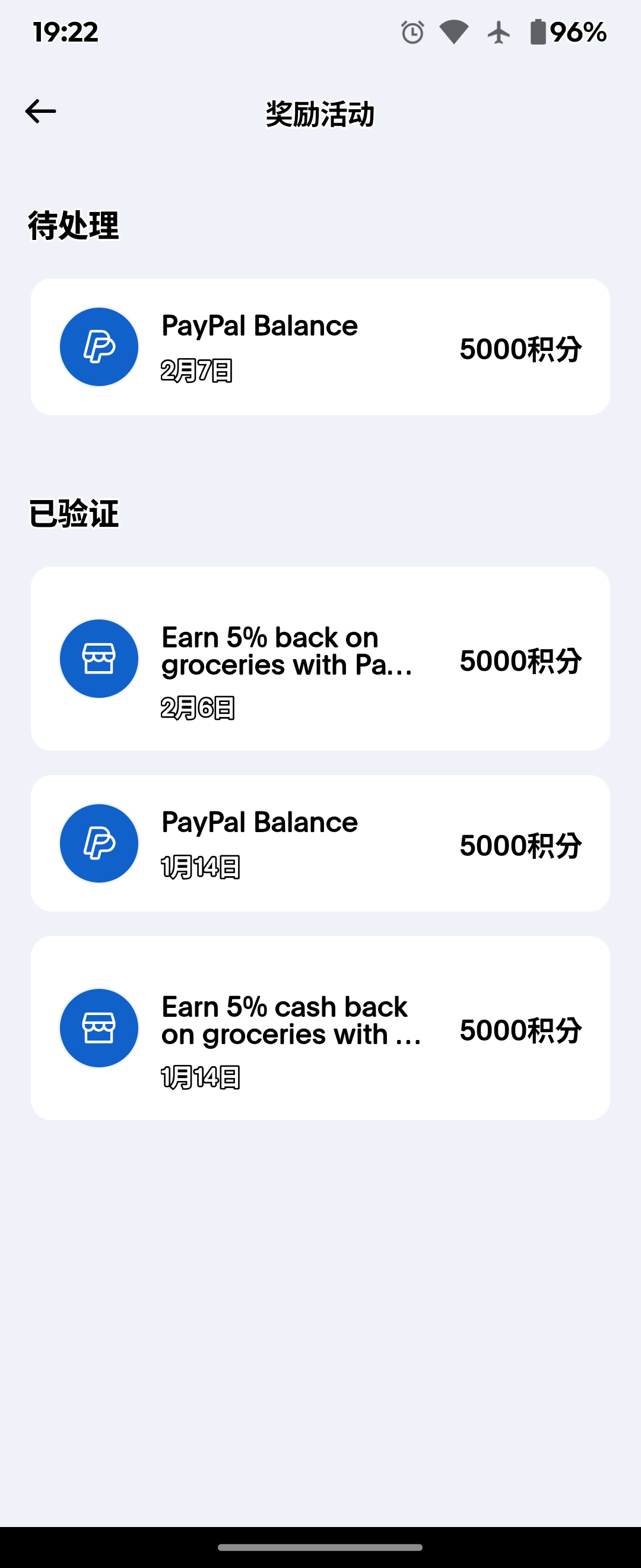Image resolution: width=641 pixels, height=1568 pixels.
Task: Open the verified PayPal Balance reward from 1月14日
Action: [x=320, y=843]
